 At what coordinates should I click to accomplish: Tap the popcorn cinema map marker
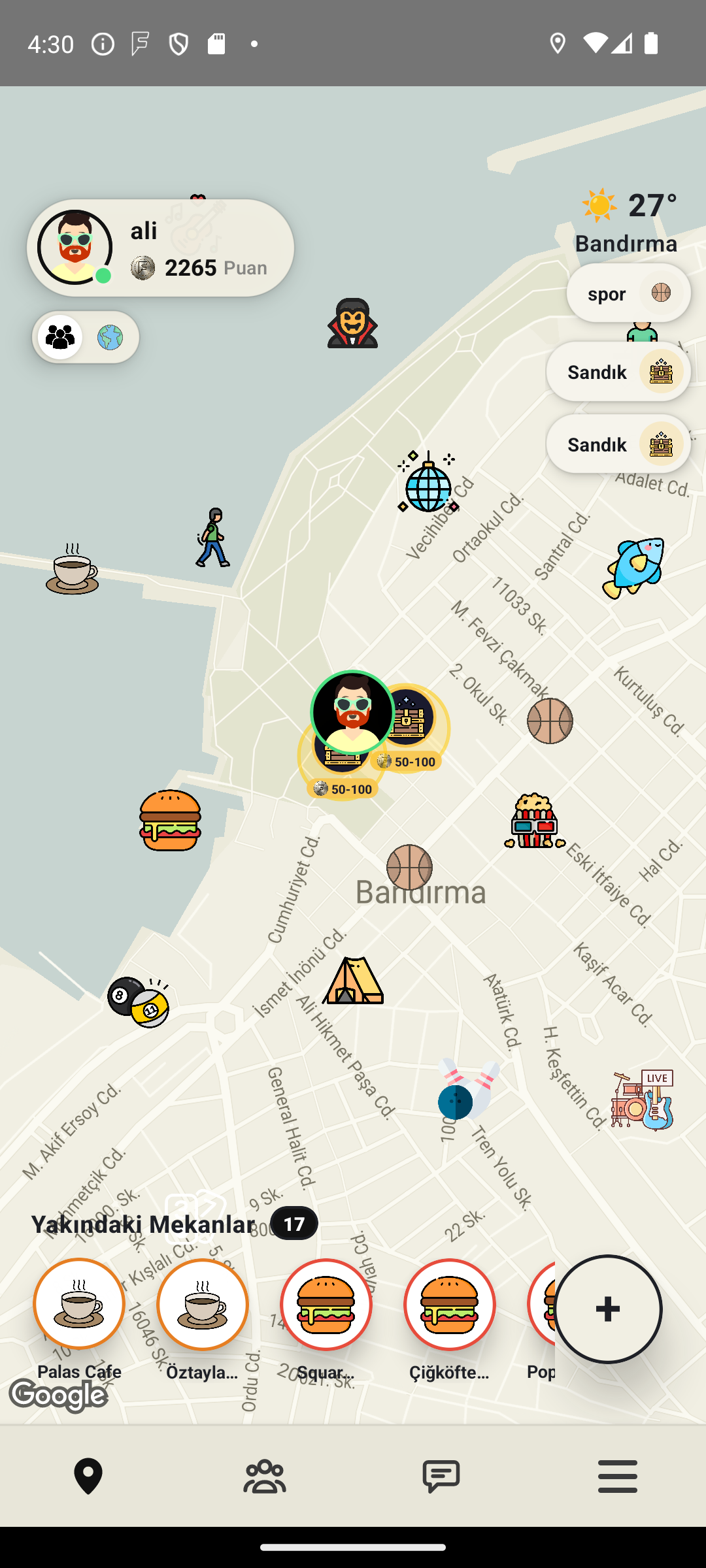click(535, 821)
